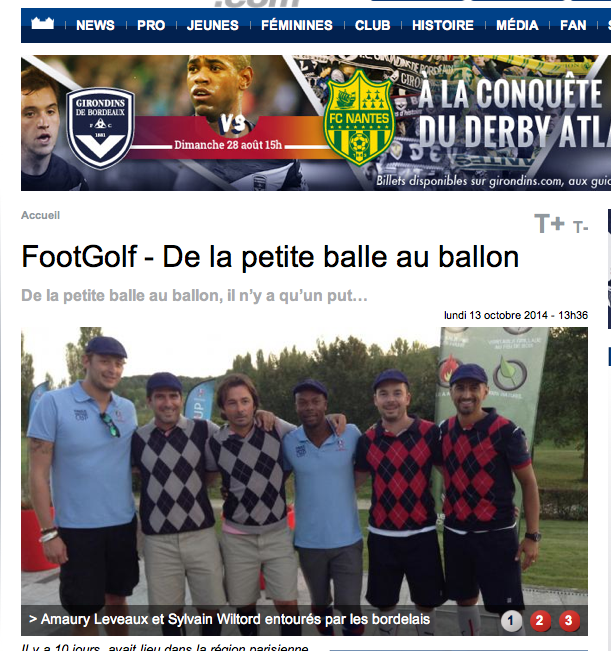Open the NEWS section
This screenshot has width=611, height=651.
[x=95, y=25]
